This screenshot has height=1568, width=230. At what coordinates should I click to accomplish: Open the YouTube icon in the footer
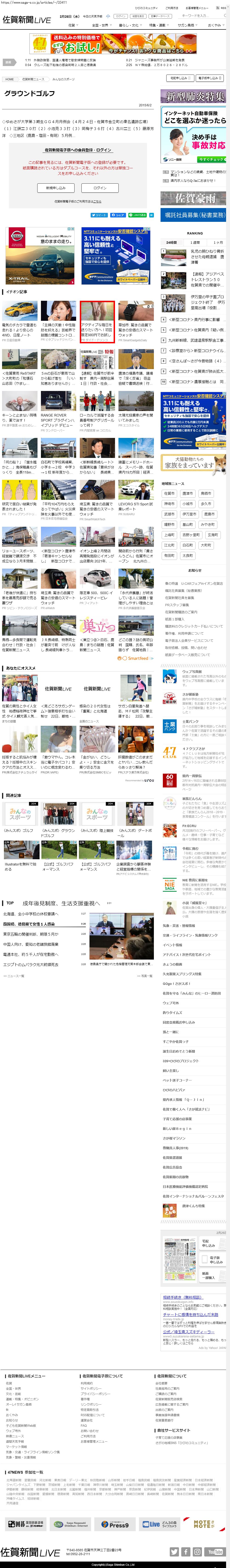215,1552
